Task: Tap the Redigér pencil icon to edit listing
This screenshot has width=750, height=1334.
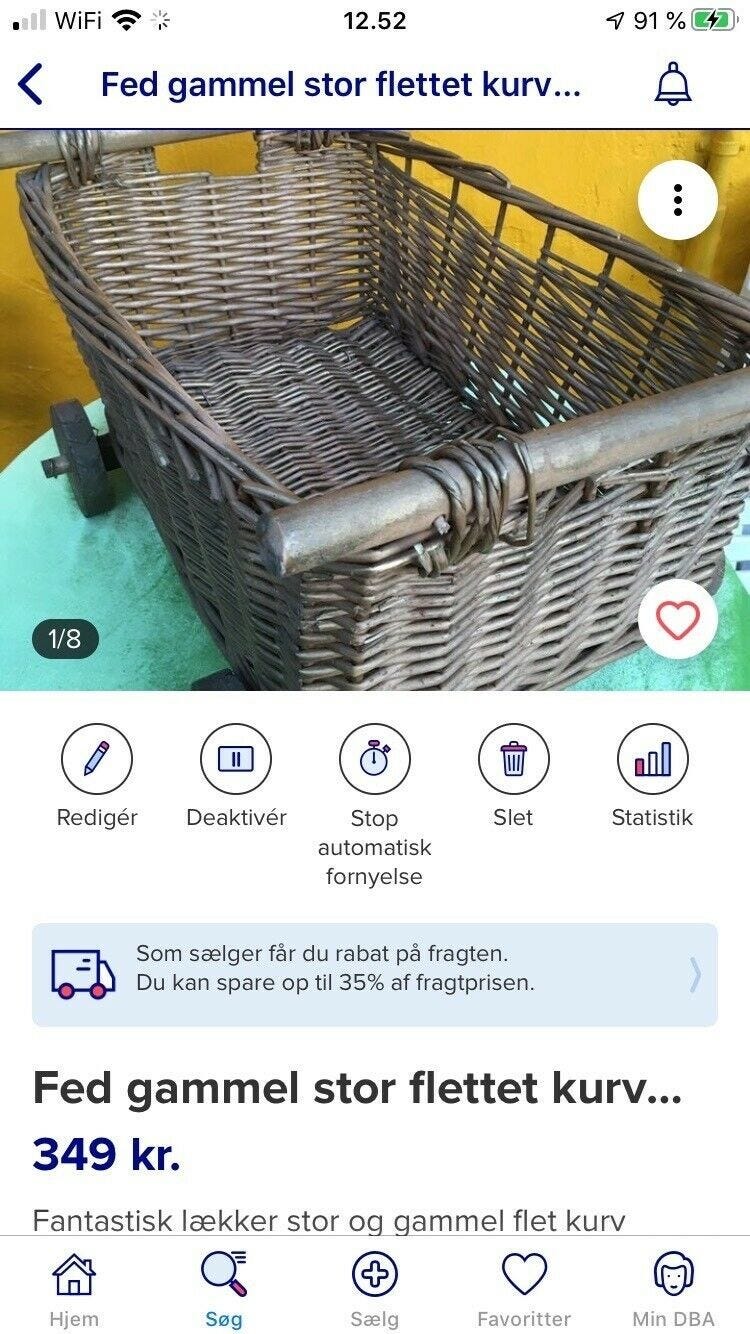Action: click(x=97, y=760)
